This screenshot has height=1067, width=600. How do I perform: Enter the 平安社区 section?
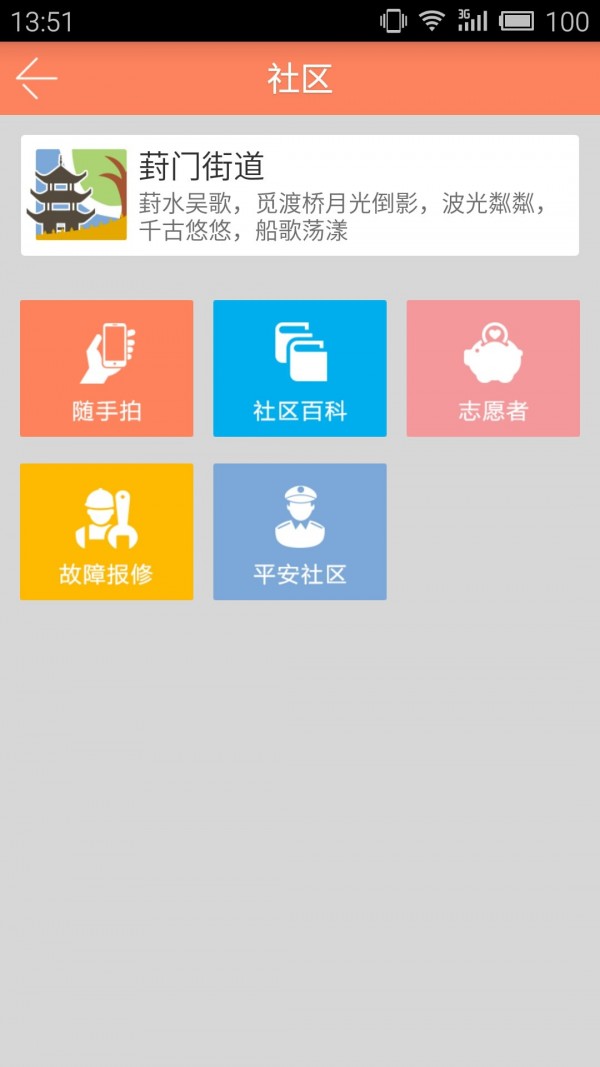299,531
